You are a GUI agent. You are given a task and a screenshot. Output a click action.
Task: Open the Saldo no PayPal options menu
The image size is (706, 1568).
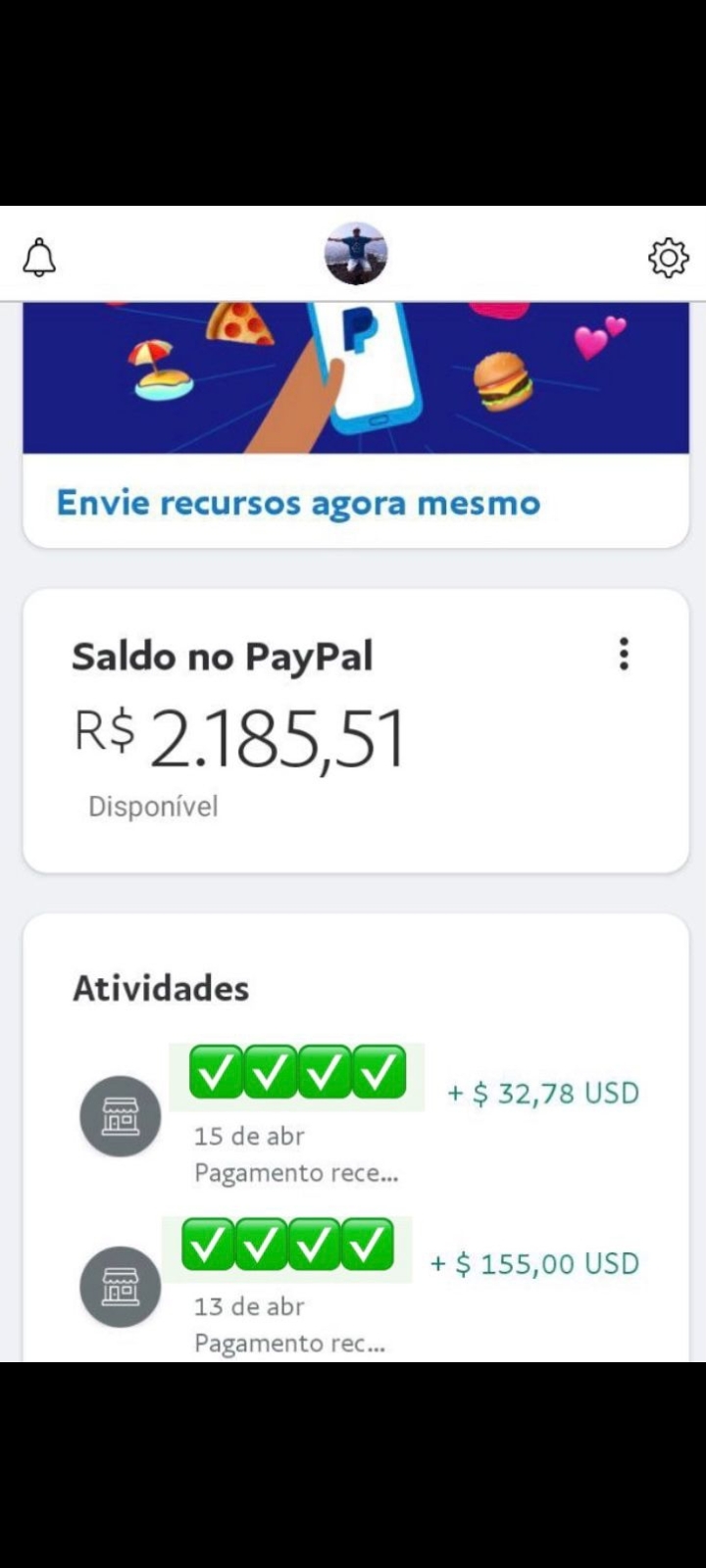(x=624, y=654)
